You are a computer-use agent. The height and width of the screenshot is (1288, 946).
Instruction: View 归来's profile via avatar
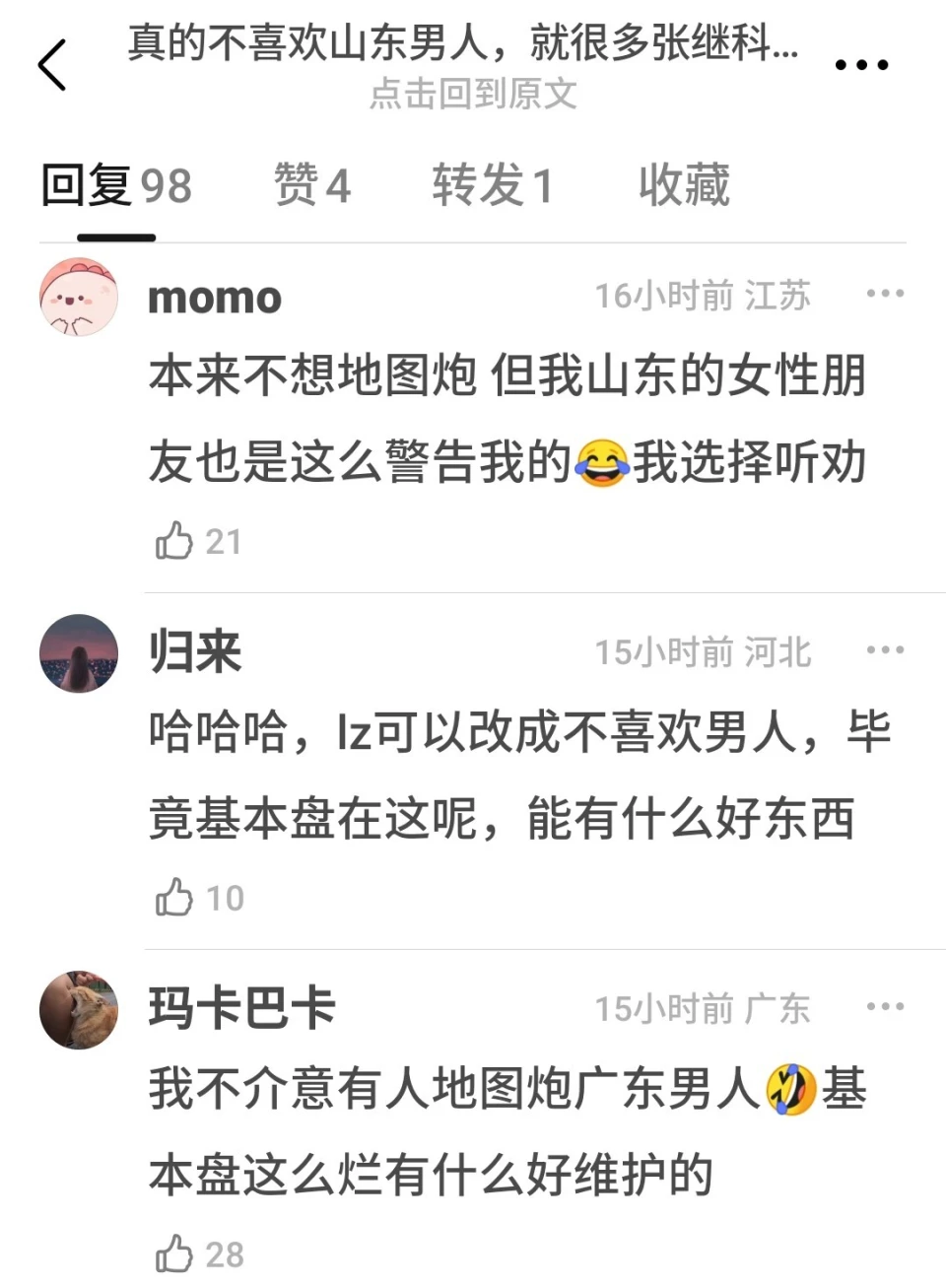pos(79,653)
